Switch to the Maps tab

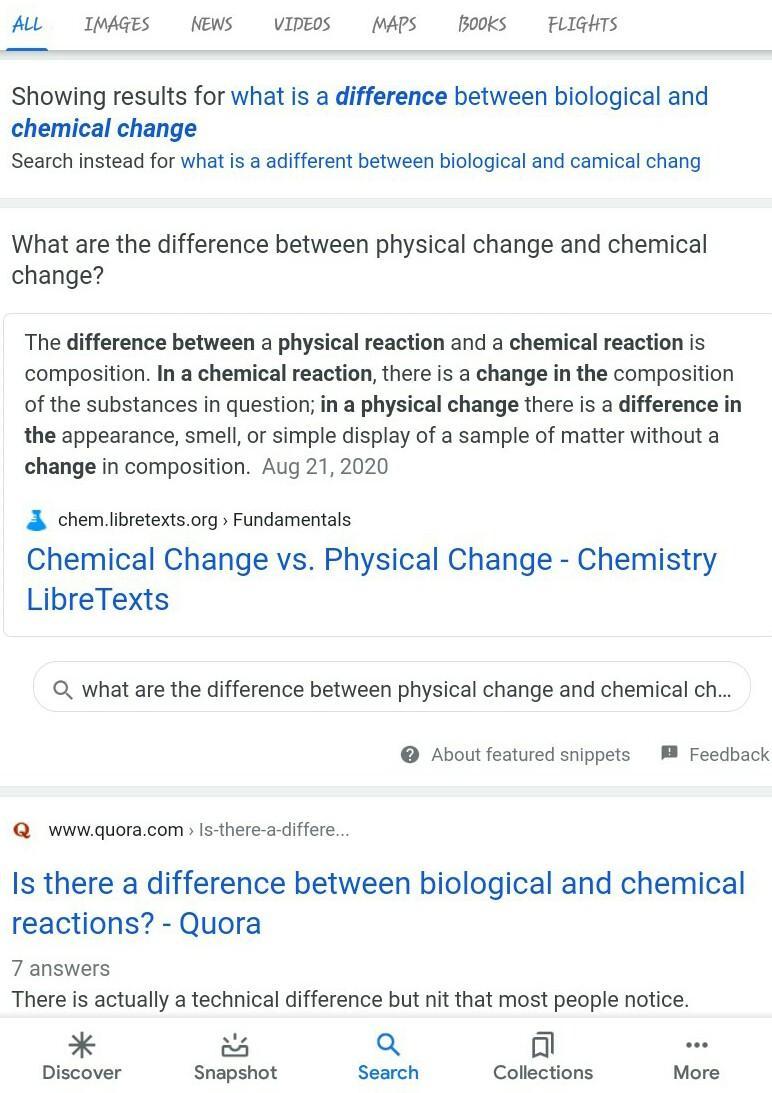point(394,24)
